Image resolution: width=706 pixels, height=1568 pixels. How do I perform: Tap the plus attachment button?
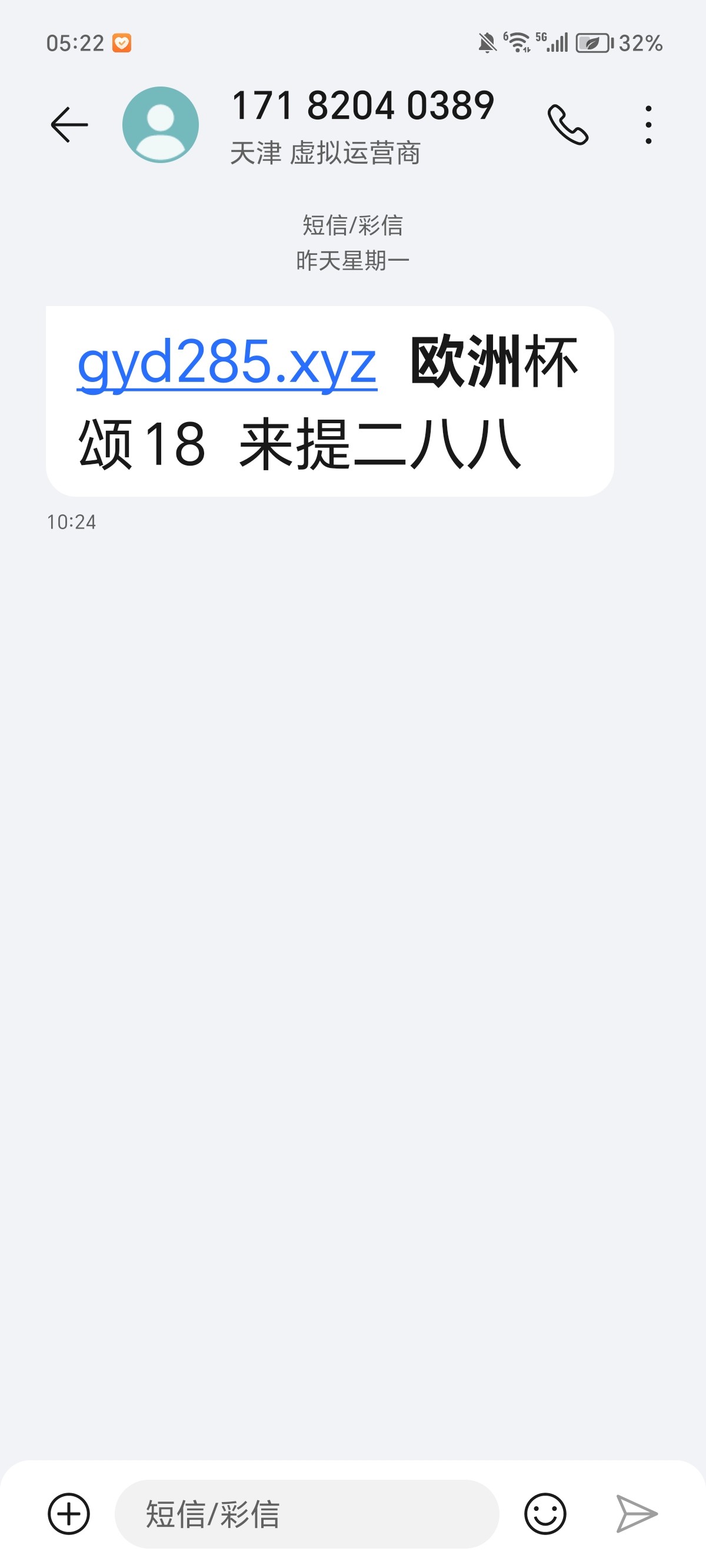pyautogui.click(x=69, y=1513)
